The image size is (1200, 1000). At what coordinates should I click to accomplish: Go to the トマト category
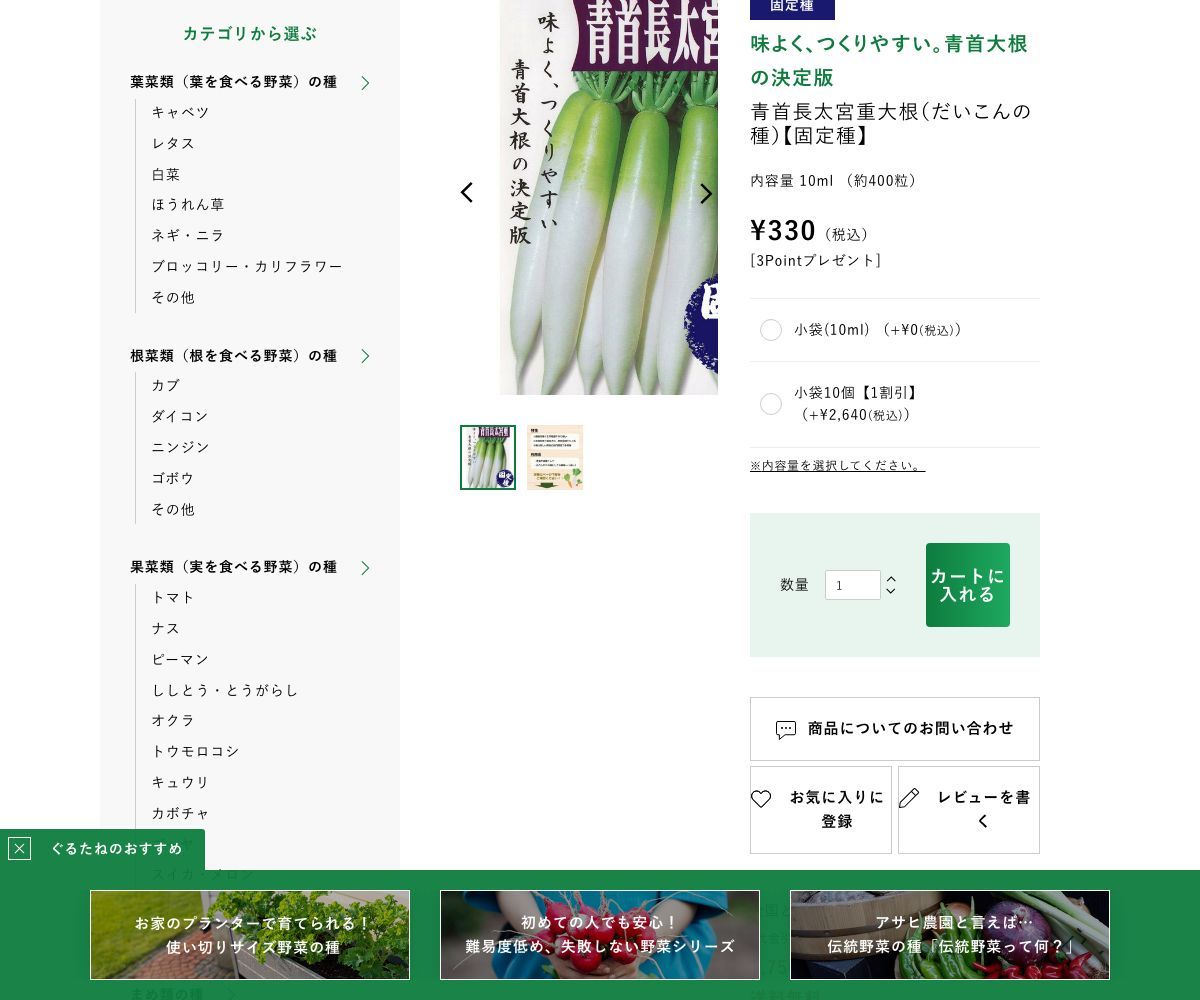(x=173, y=597)
